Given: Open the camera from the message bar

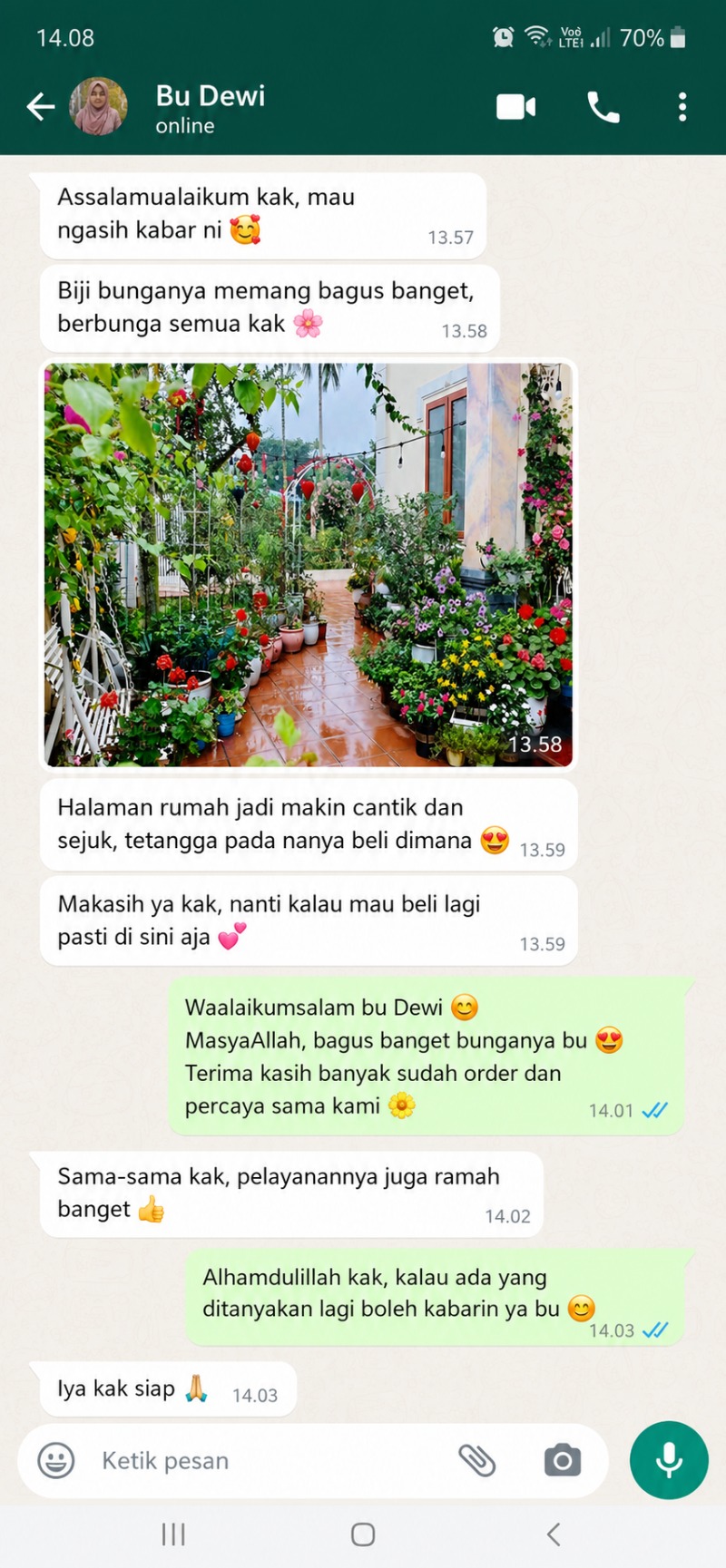Looking at the screenshot, I should click(x=563, y=1460).
